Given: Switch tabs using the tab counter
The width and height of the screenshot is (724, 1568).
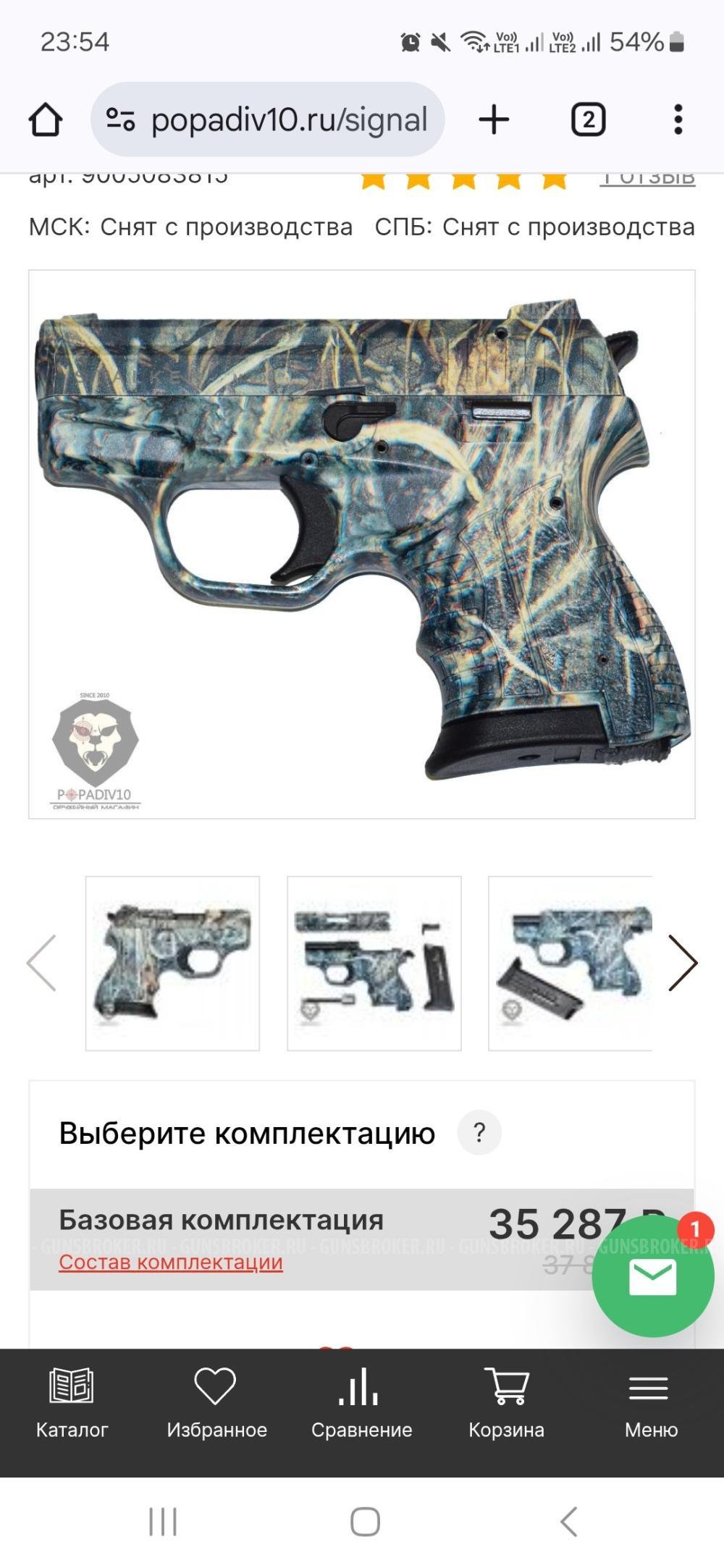Looking at the screenshot, I should [x=588, y=119].
